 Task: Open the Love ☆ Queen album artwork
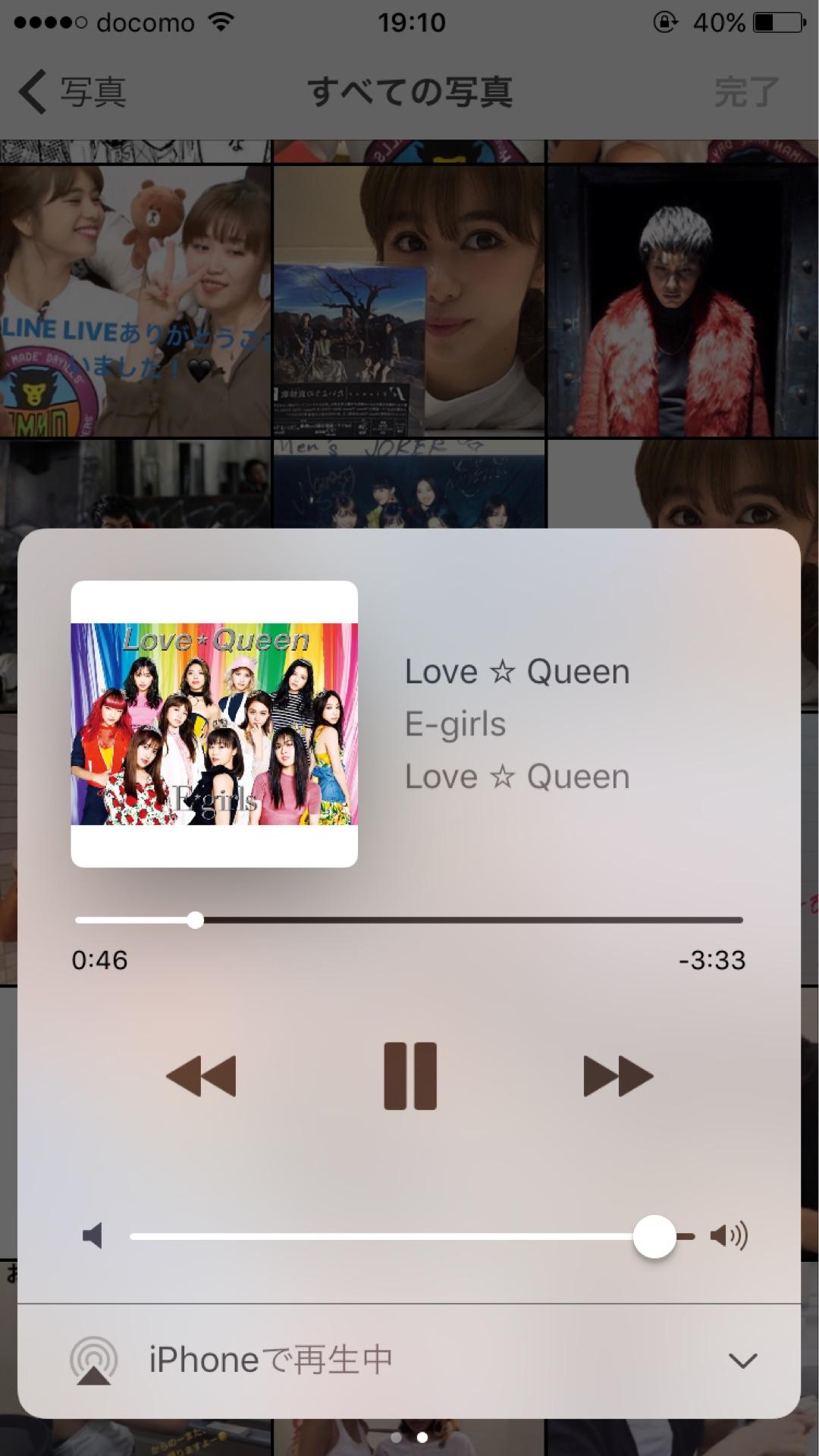pyautogui.click(x=215, y=723)
